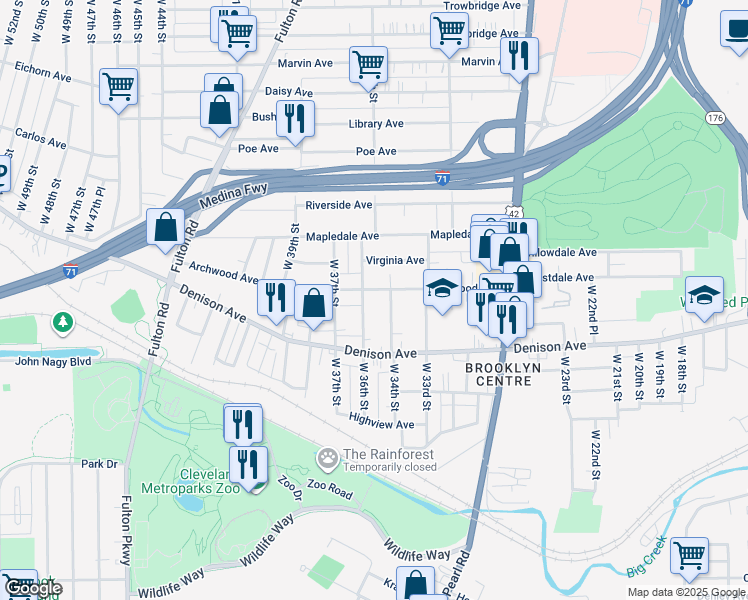Select the restaurant marker on Denison Ave at Brooklyn Centre
The height and width of the screenshot is (600, 748).
coord(507,320)
